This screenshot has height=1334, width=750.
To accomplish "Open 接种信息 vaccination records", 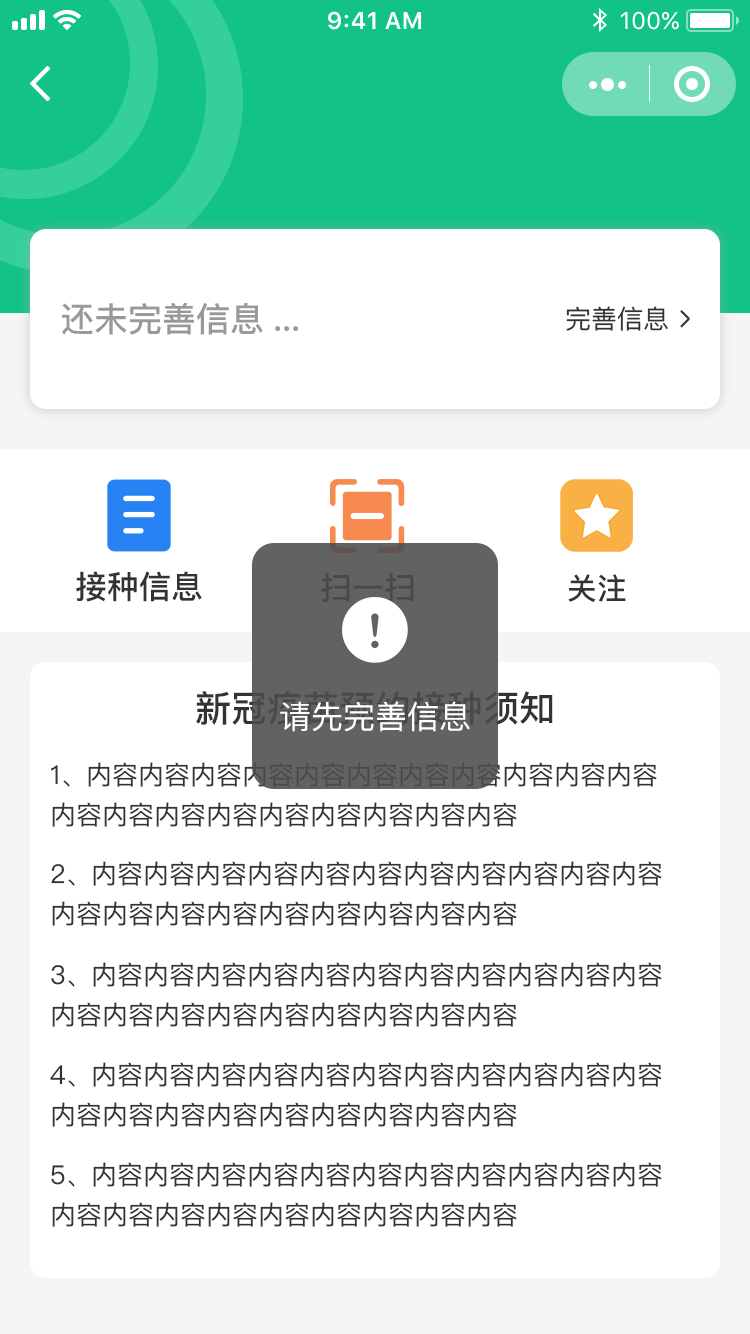I will point(139,542).
